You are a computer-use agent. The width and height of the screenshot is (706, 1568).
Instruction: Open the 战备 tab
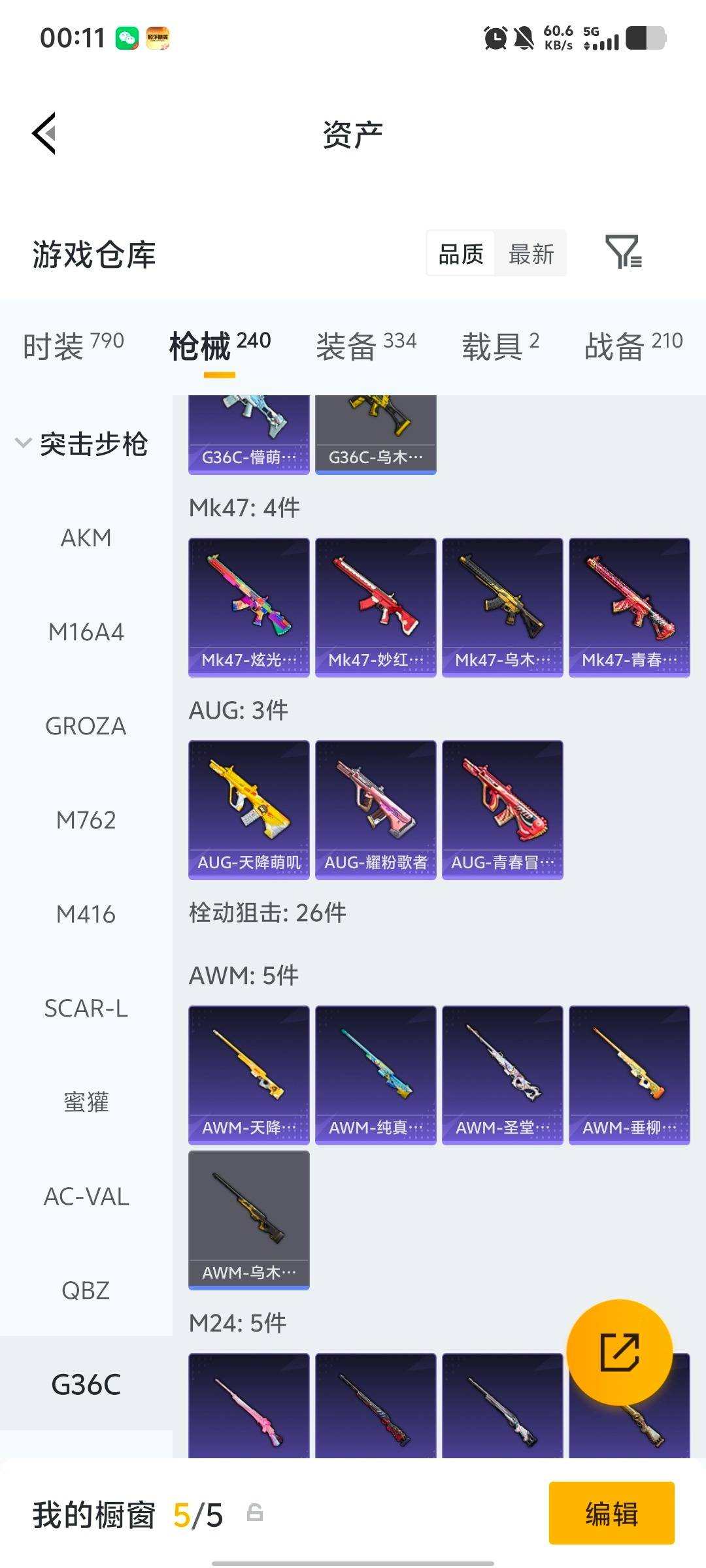[x=633, y=346]
